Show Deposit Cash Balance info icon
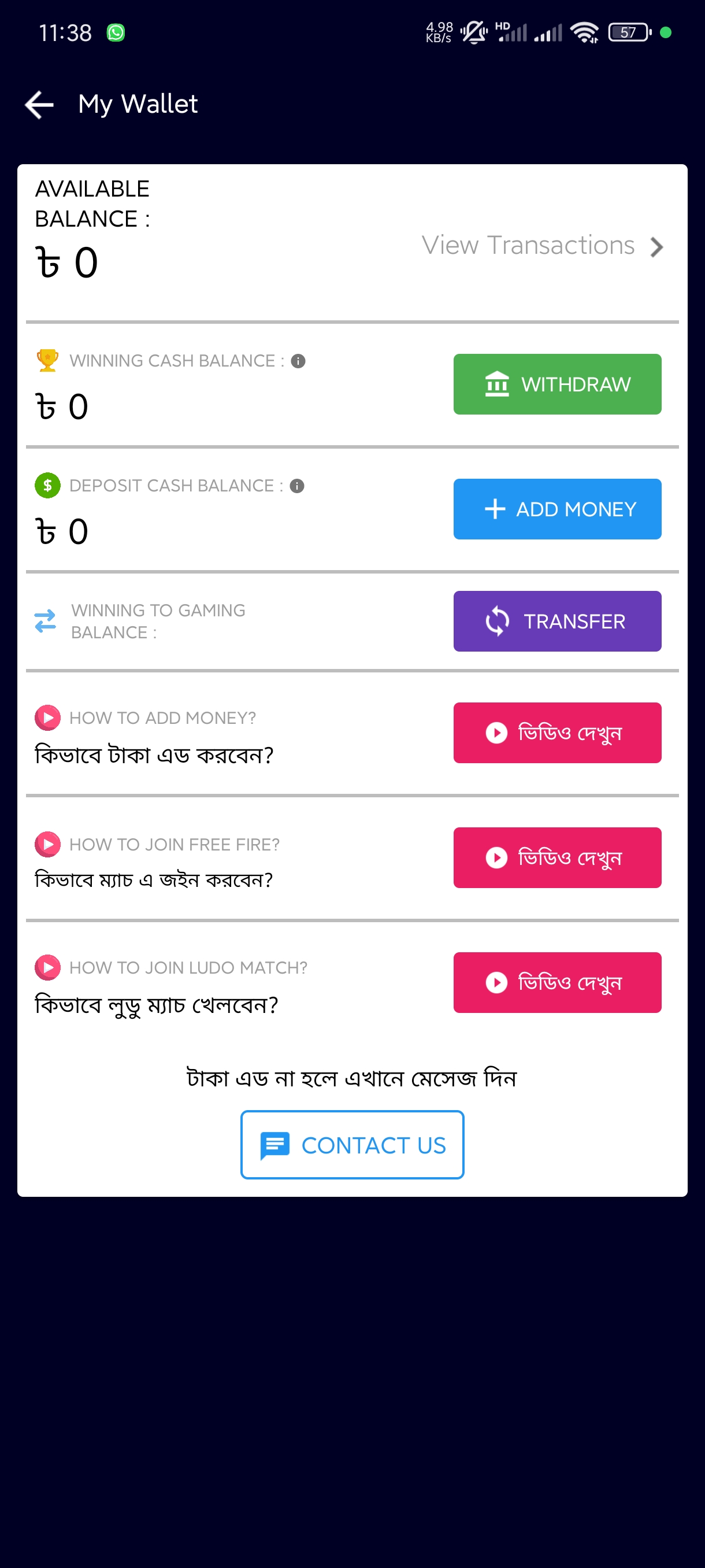The width and height of the screenshot is (705, 1568). (x=297, y=486)
